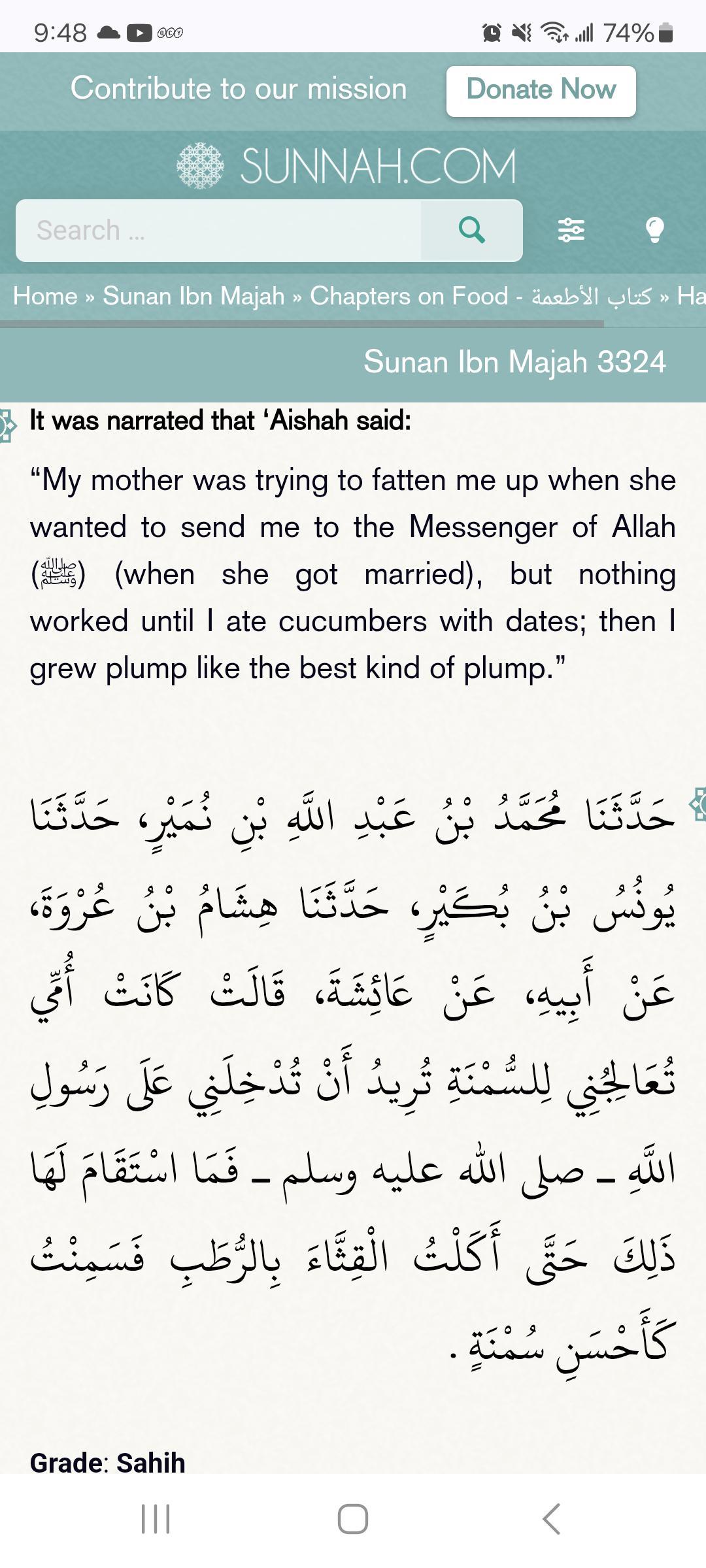Tap the Donate Now button
The image size is (706, 1568).
pyautogui.click(x=541, y=91)
